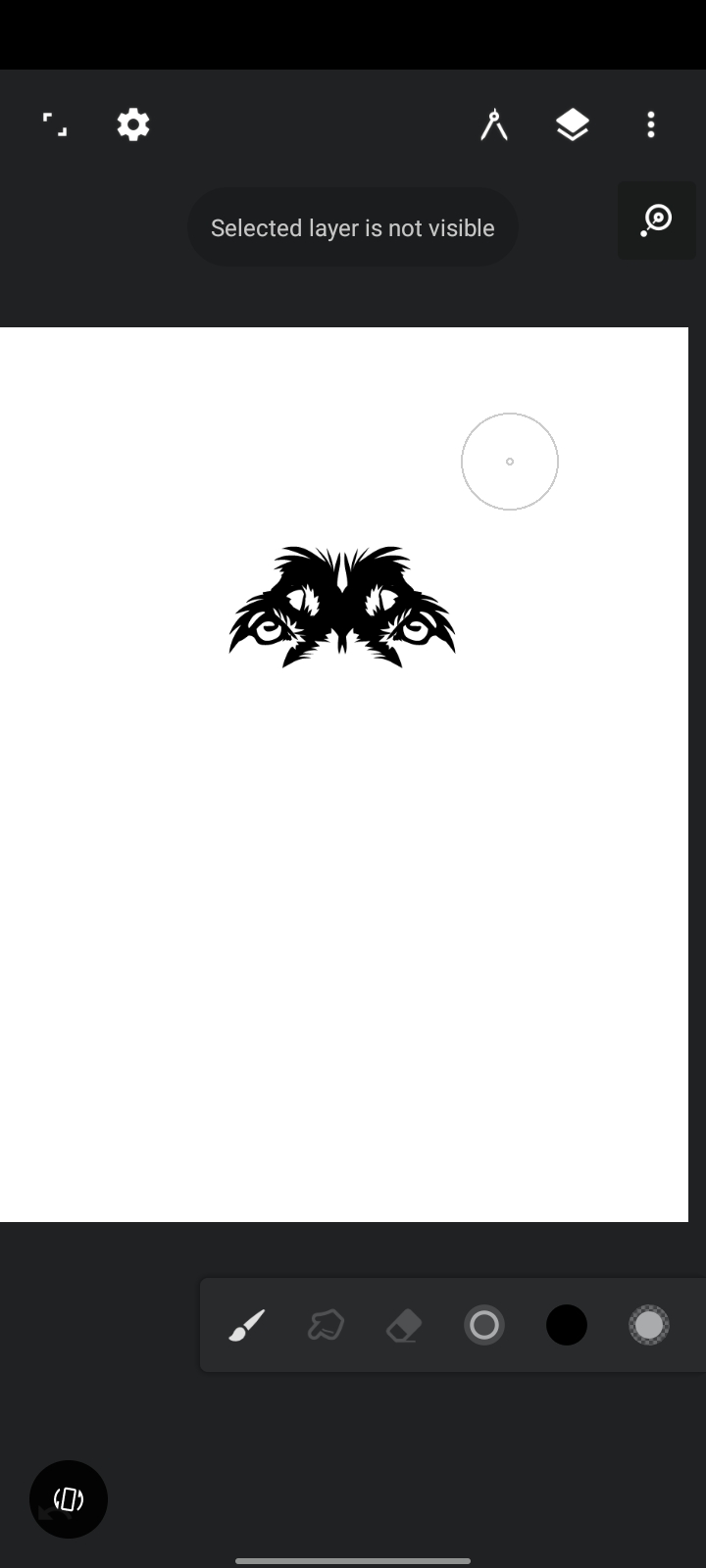706x1568 pixels.
Task: Open the layers panel
Action: pyautogui.click(x=573, y=124)
